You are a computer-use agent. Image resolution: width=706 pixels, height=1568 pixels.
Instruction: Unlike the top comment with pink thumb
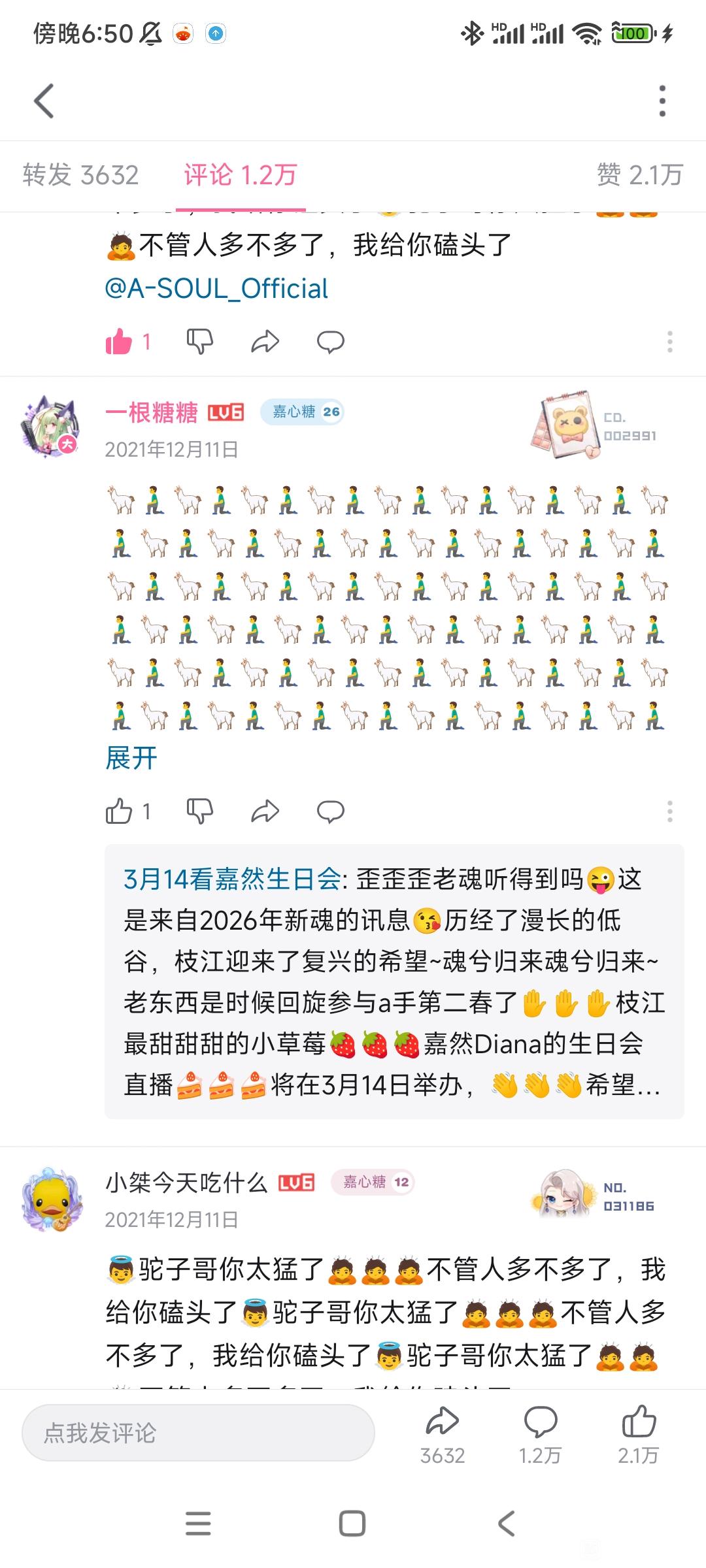[128, 341]
